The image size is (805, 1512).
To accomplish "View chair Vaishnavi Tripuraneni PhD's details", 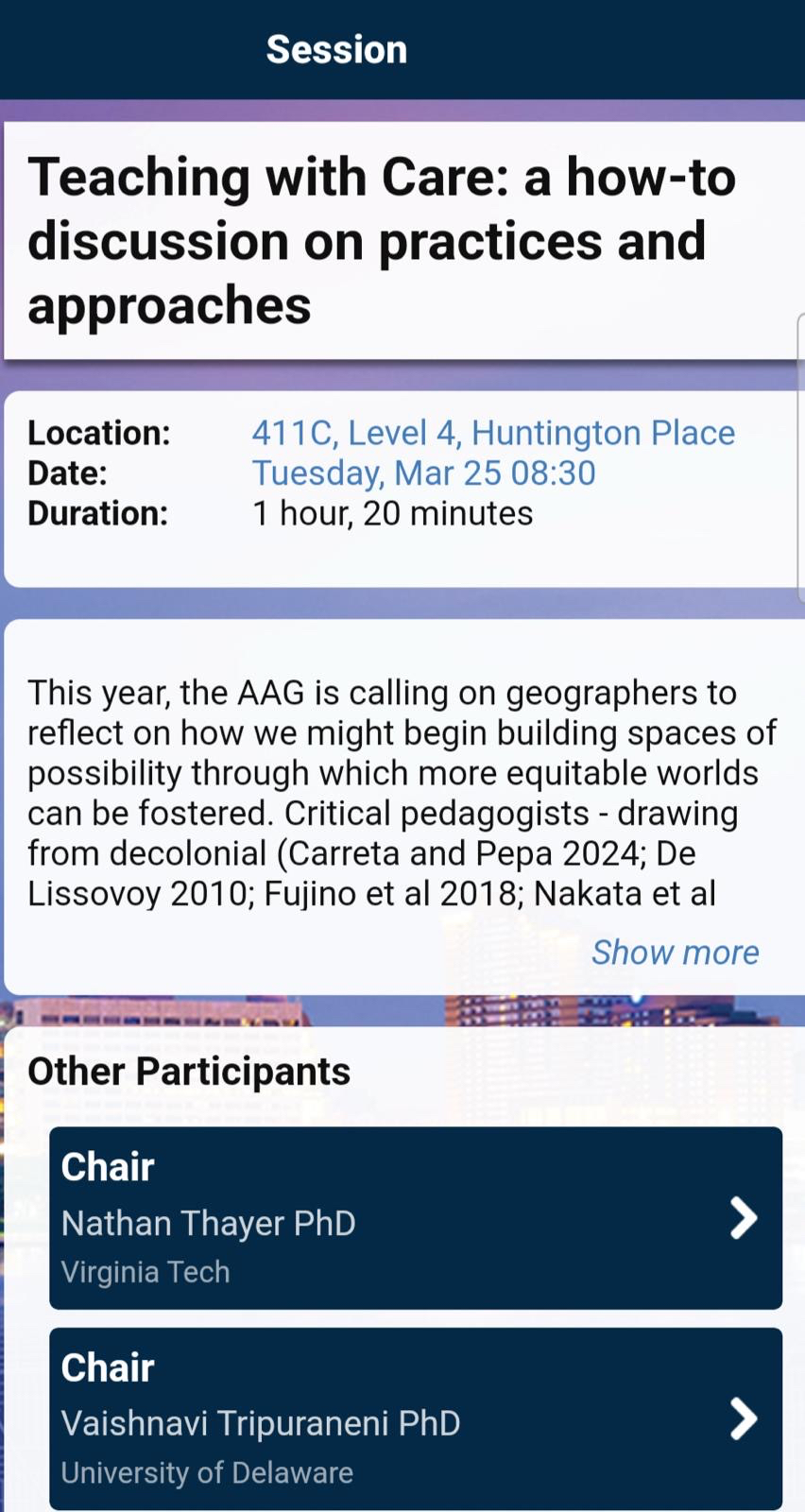I will point(416,1418).
